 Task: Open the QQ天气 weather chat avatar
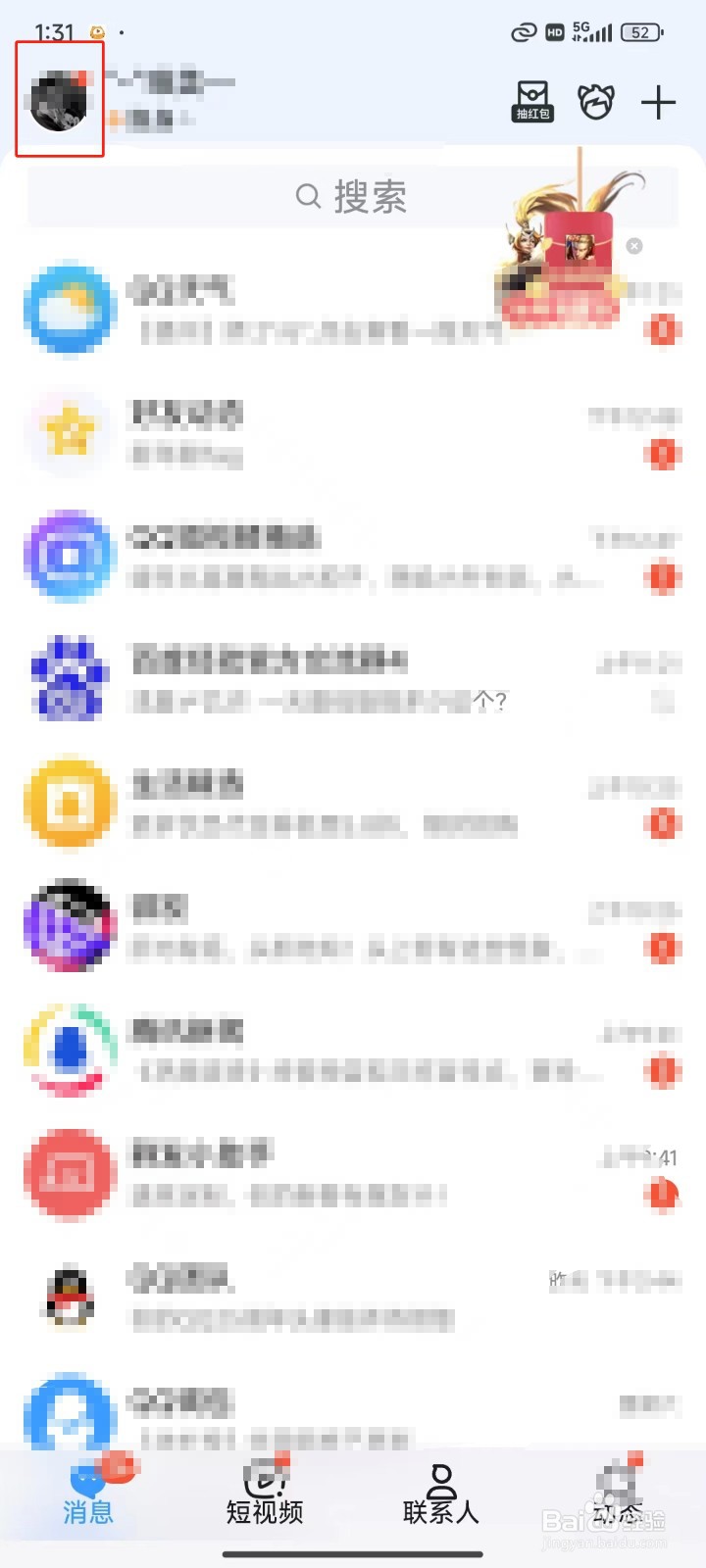69,309
